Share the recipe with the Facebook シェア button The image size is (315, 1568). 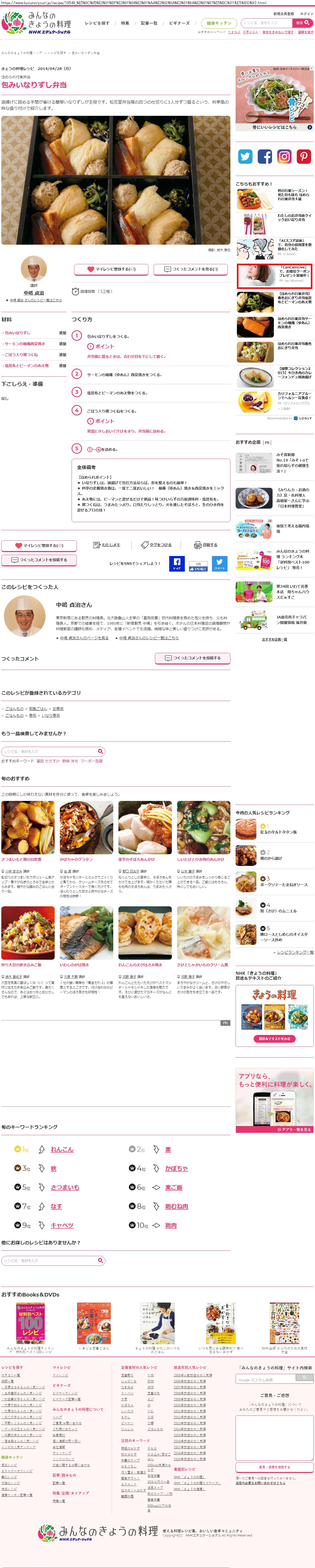[x=176, y=563]
